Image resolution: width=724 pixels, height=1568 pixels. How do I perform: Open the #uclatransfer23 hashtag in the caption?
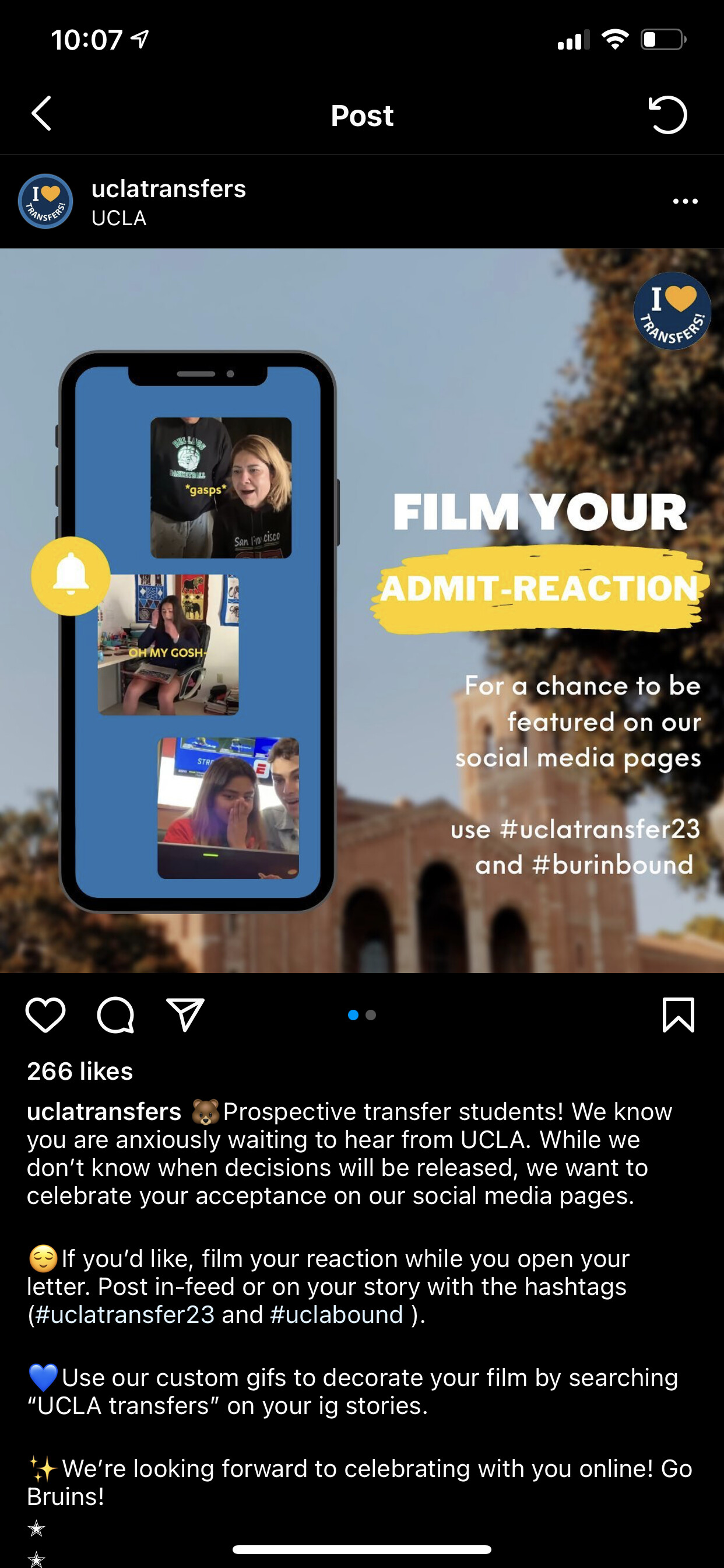pyautogui.click(x=125, y=1315)
